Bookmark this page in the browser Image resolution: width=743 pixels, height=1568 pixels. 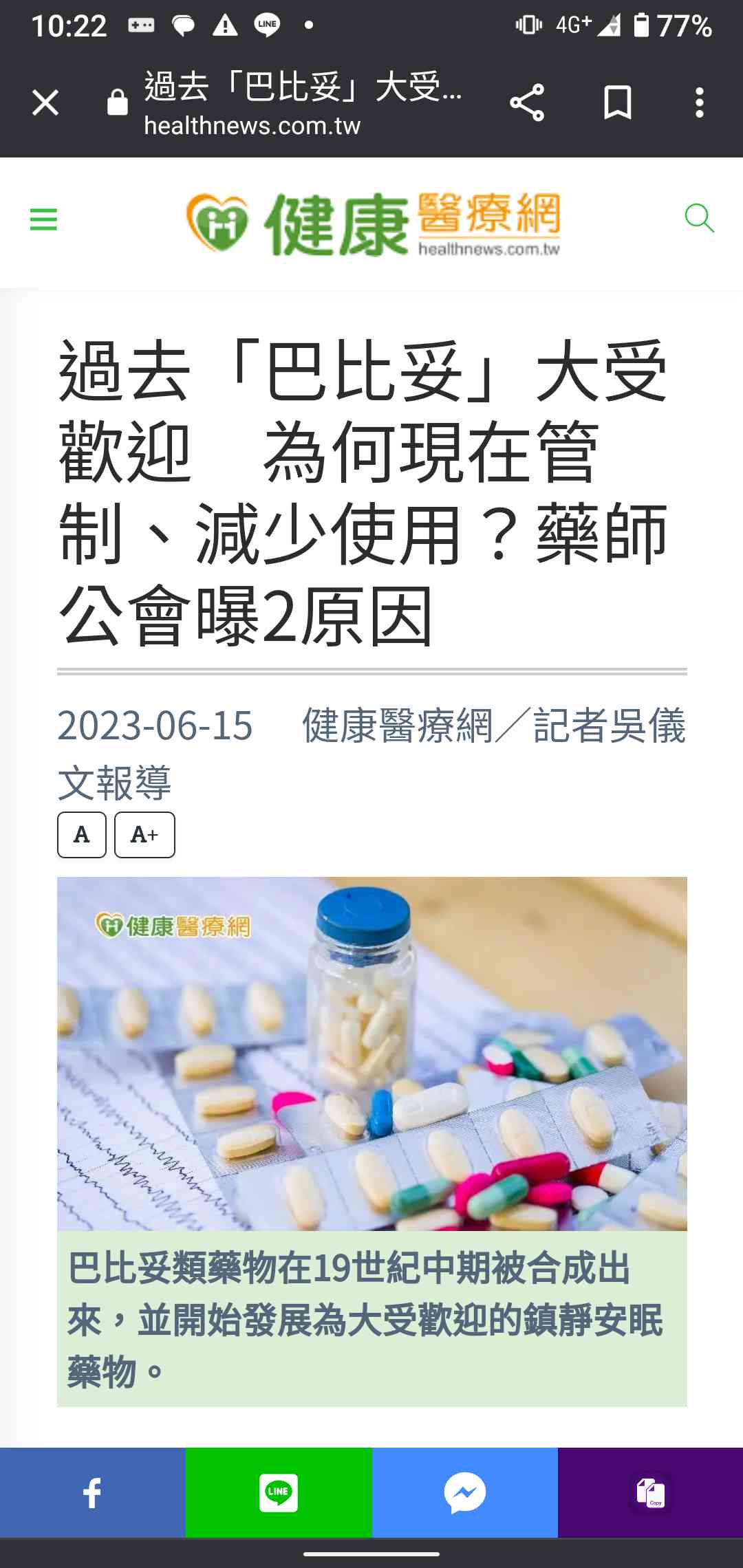coord(617,103)
